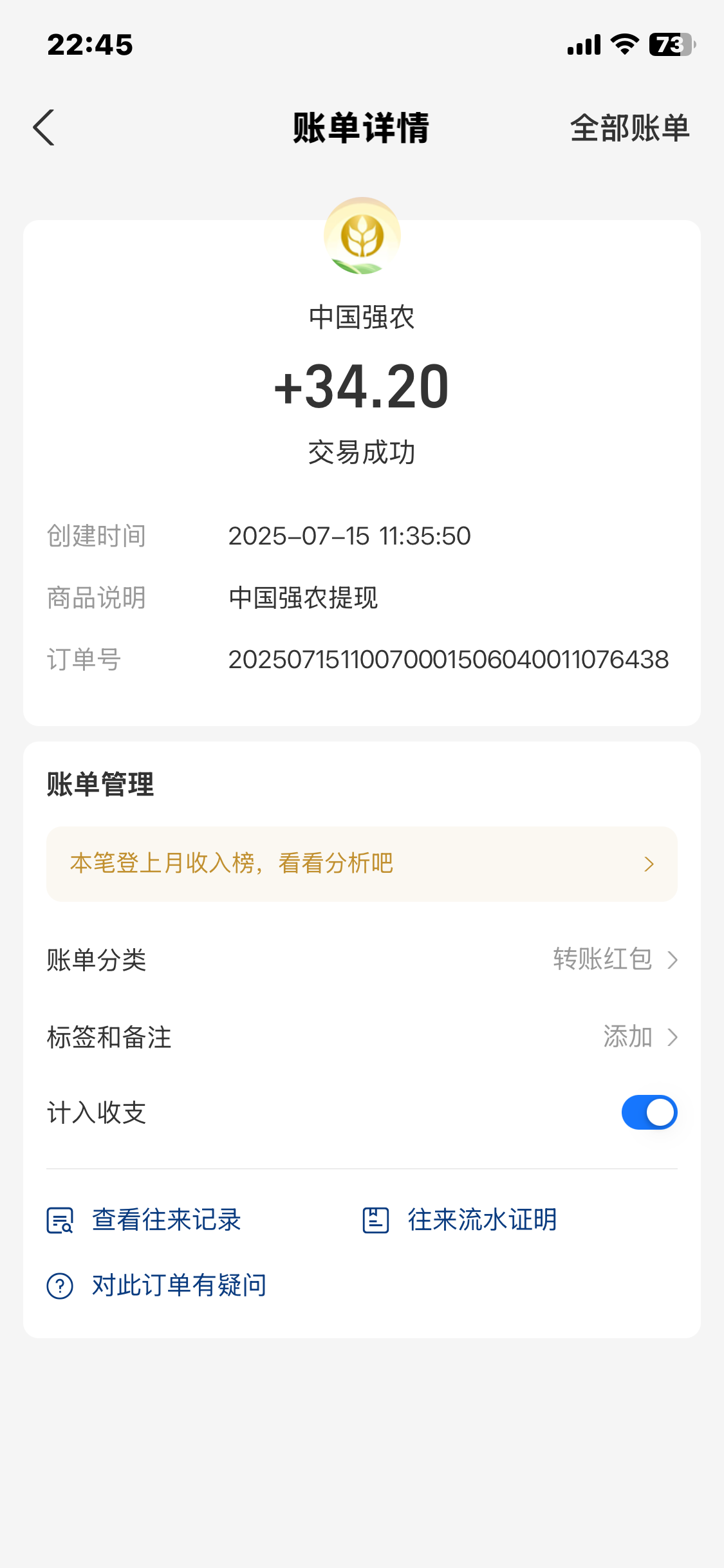Tap 对此订单有疑问 for order help
The image size is (724, 1568).
(x=157, y=1285)
